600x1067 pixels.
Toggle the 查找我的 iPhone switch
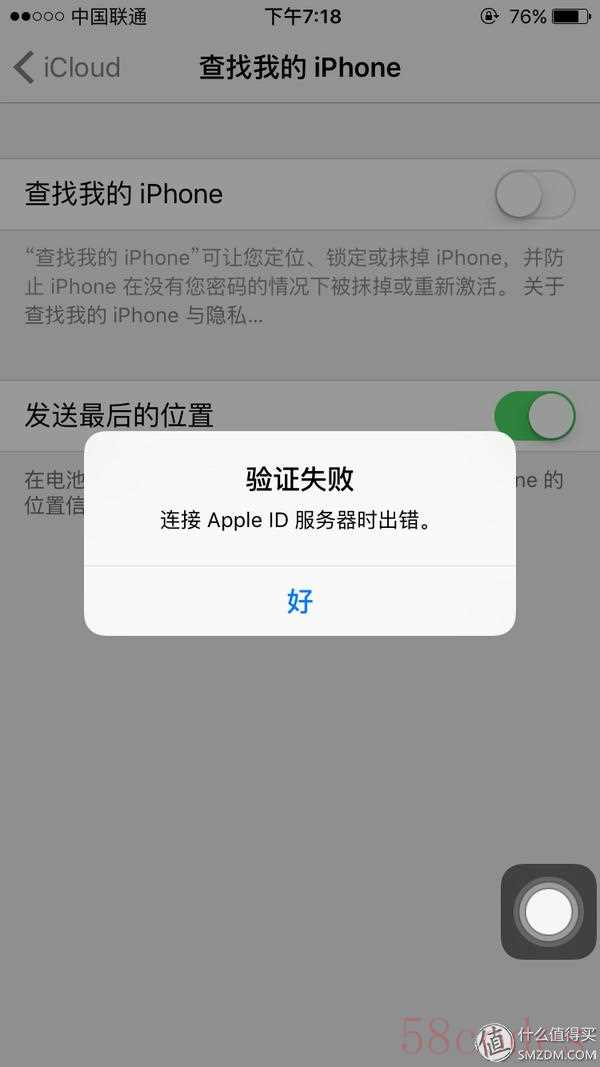(535, 195)
